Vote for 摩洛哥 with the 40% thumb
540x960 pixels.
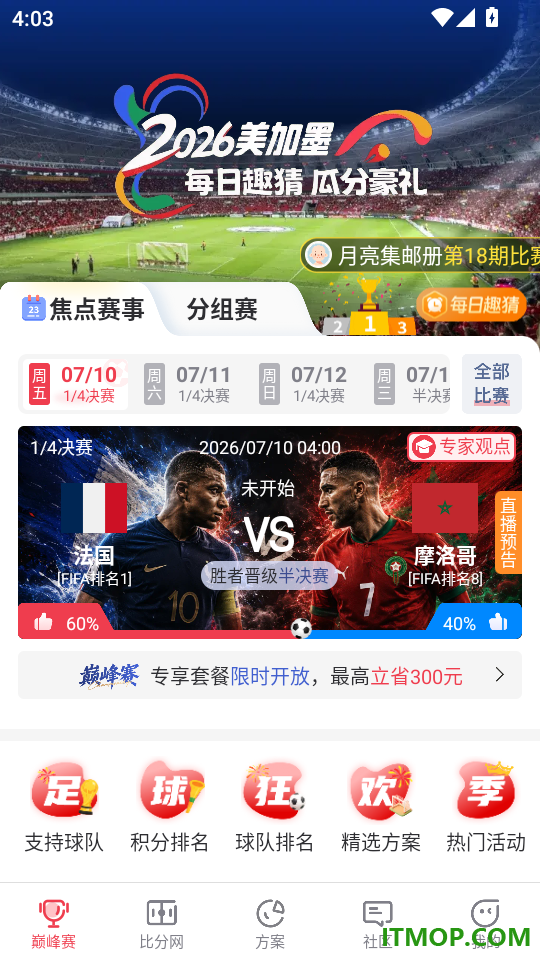(x=474, y=623)
